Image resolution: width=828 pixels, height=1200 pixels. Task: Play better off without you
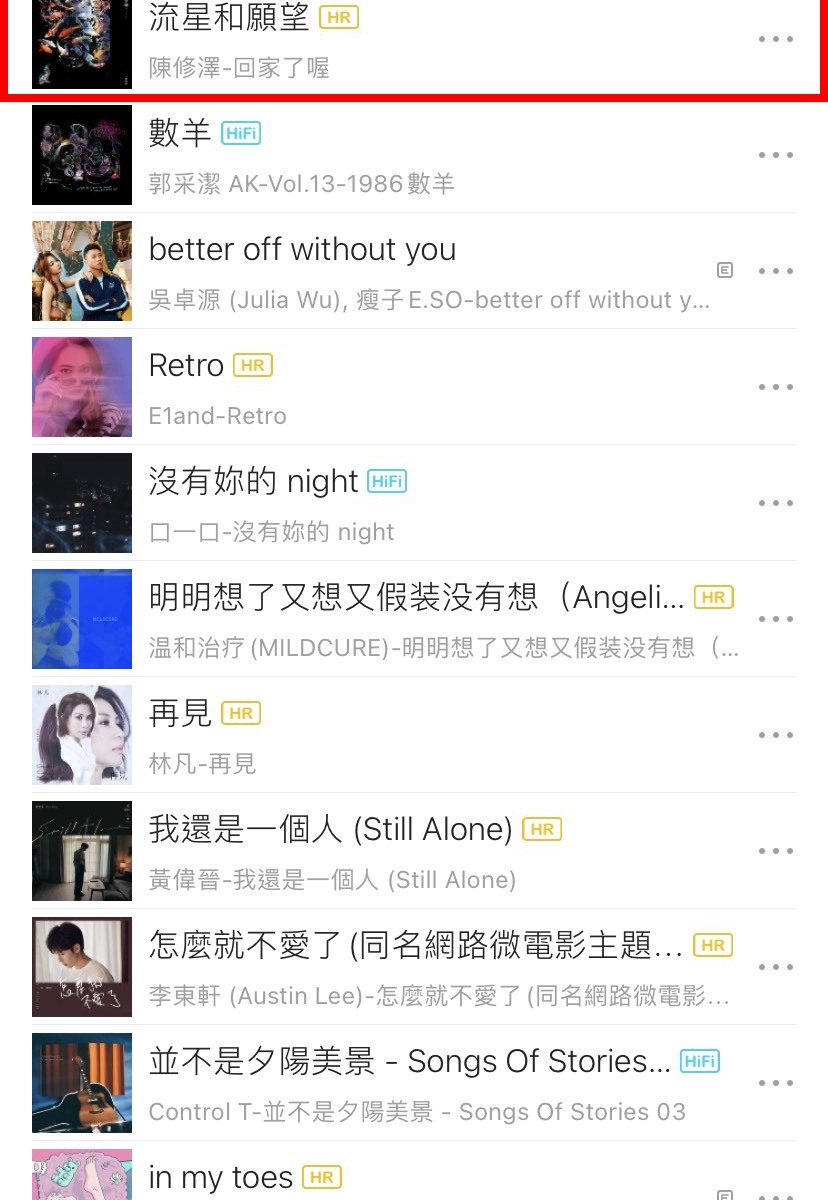302,250
